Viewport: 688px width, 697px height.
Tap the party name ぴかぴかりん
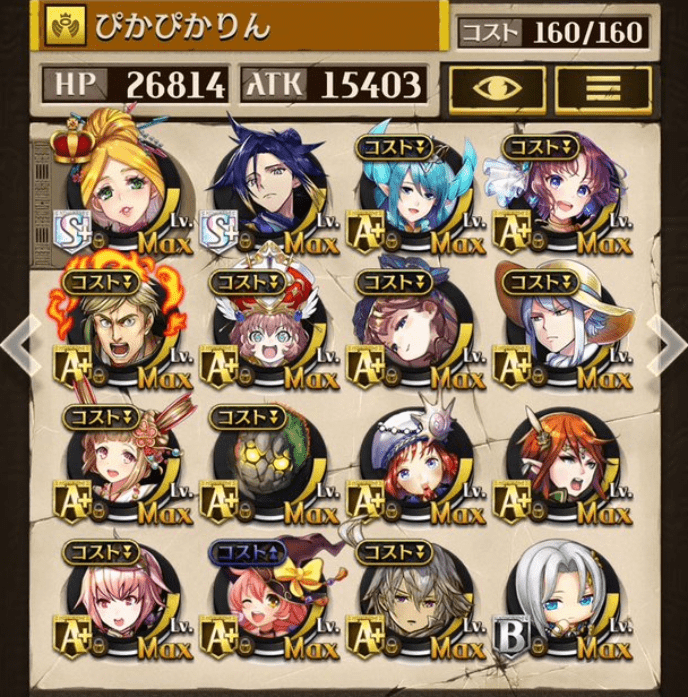click(x=184, y=27)
